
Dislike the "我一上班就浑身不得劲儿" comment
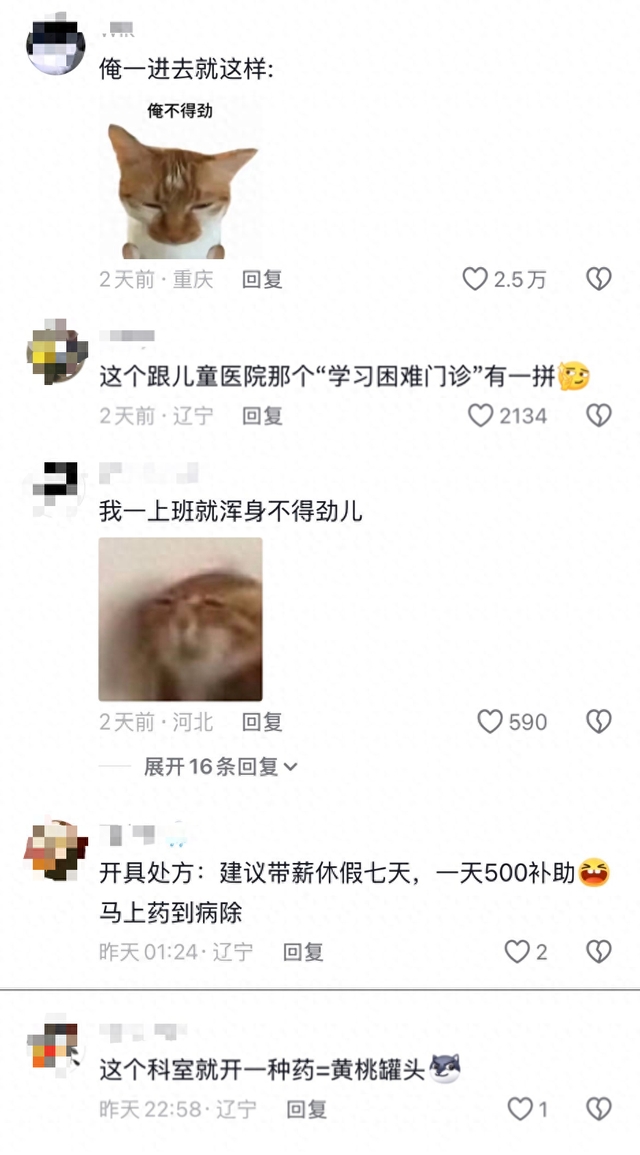point(598,721)
